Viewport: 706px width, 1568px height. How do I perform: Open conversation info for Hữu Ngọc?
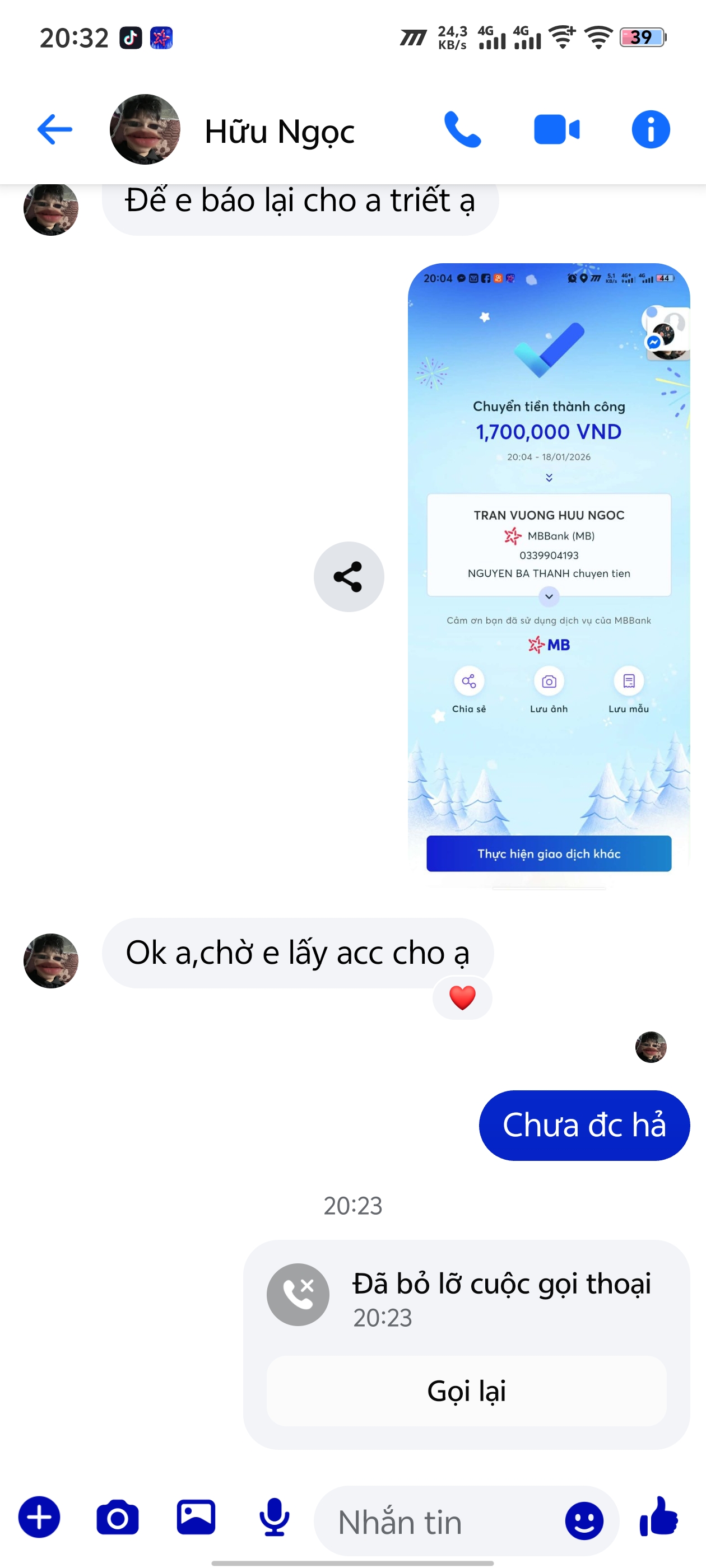click(651, 130)
